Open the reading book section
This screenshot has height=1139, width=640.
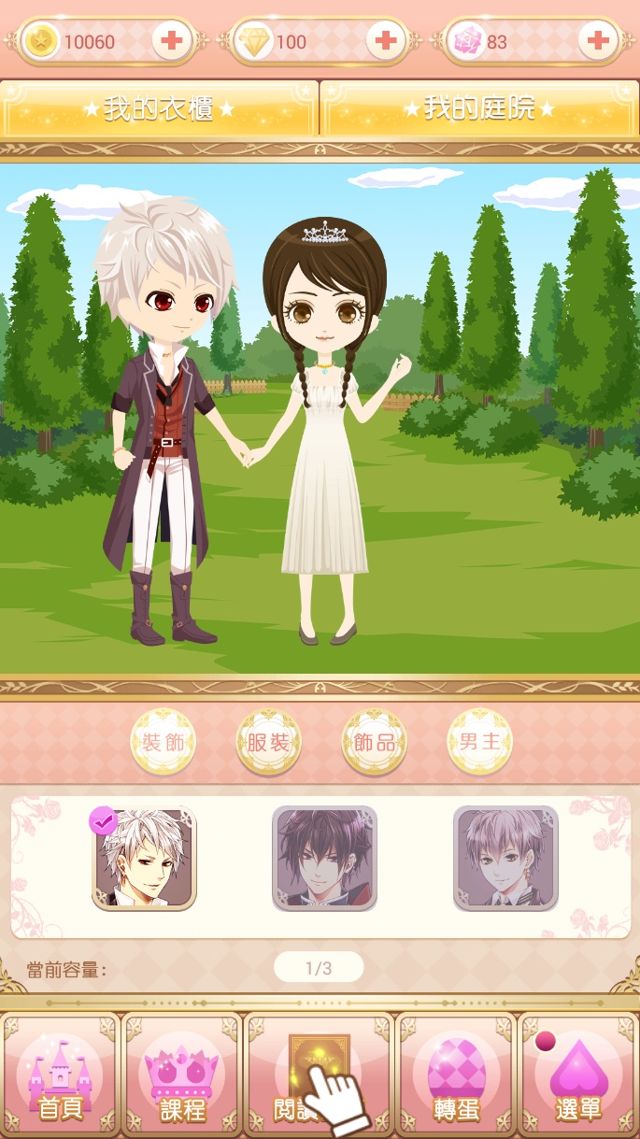click(319, 1077)
